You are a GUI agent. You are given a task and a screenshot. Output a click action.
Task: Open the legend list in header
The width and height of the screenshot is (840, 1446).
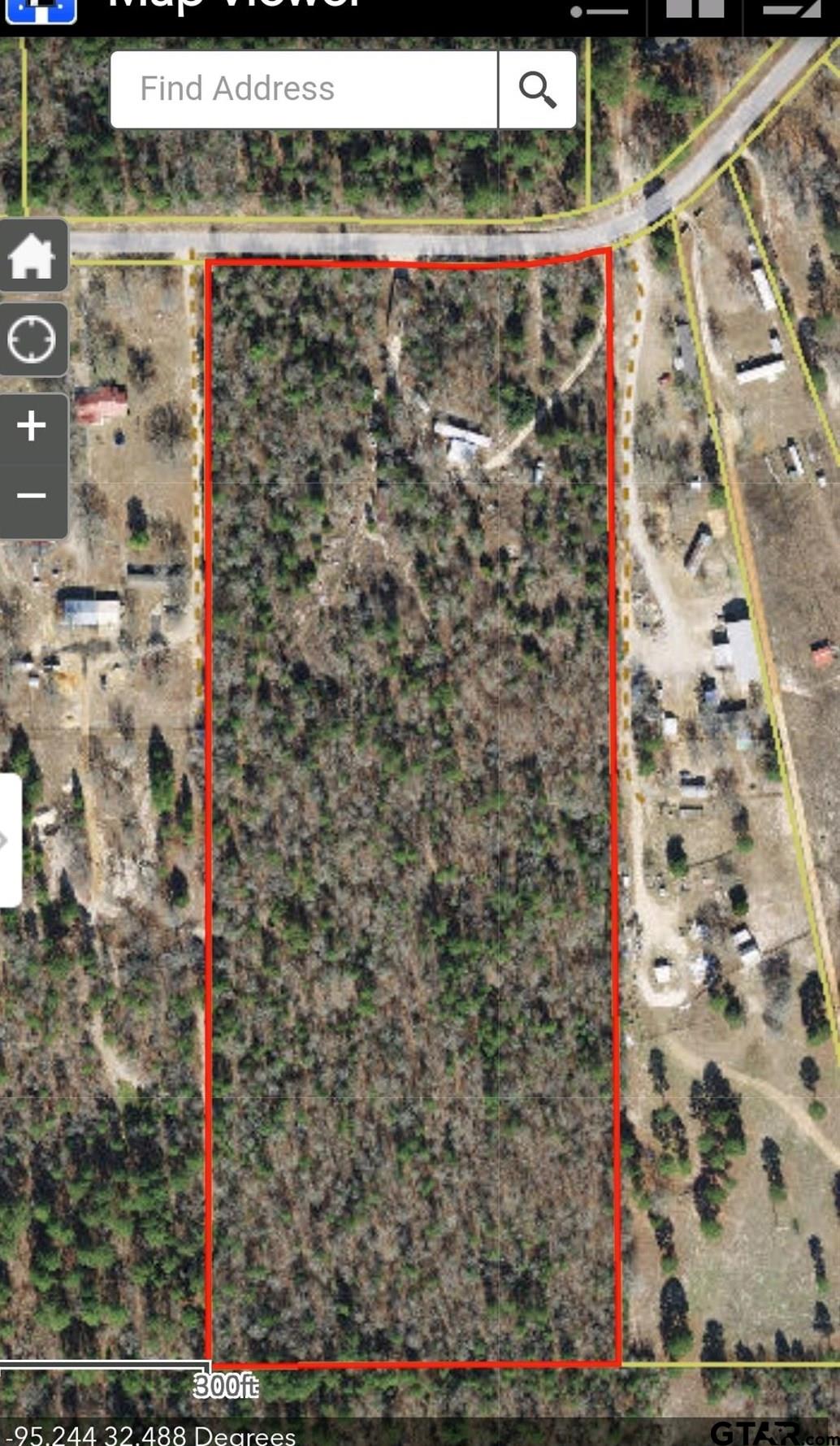pyautogui.click(x=599, y=10)
